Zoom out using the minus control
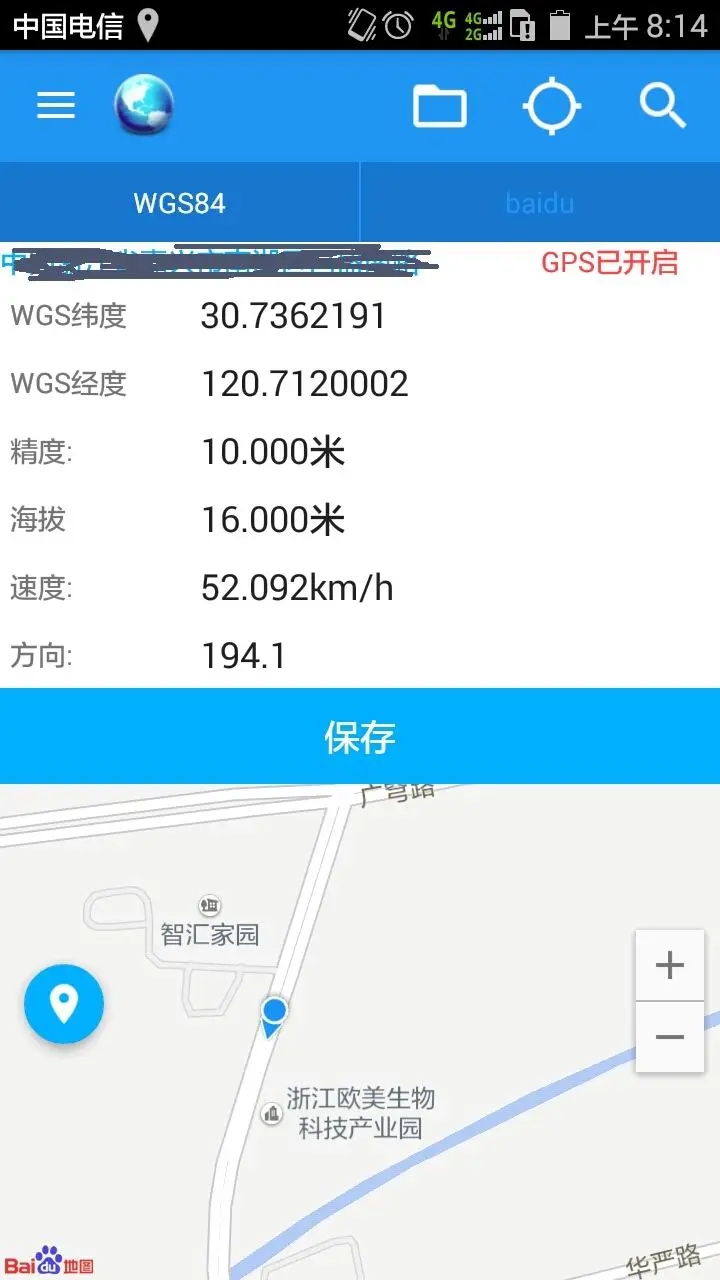The width and height of the screenshot is (720, 1280). 669,1037
